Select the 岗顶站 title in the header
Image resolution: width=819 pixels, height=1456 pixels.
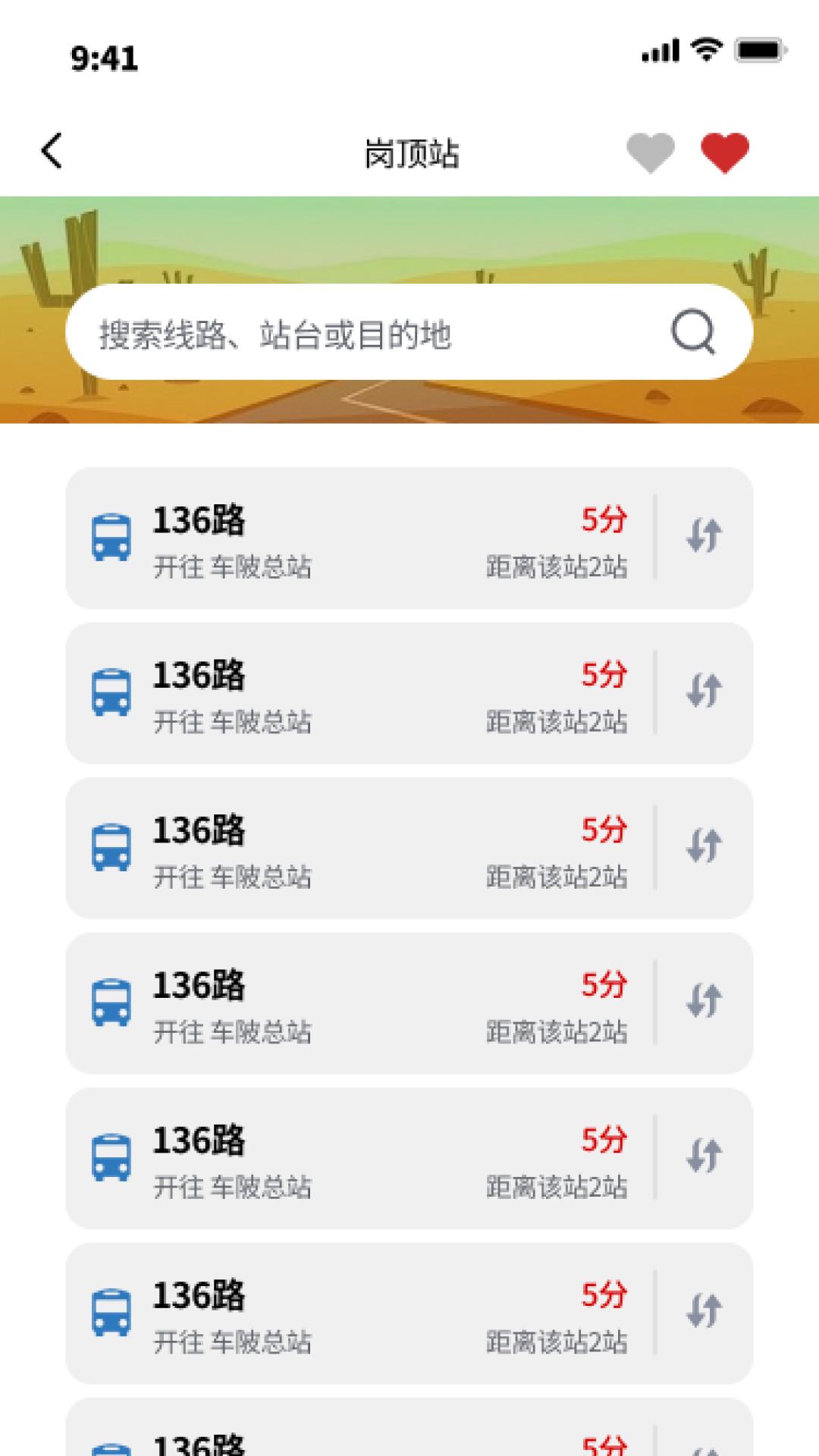[x=409, y=150]
